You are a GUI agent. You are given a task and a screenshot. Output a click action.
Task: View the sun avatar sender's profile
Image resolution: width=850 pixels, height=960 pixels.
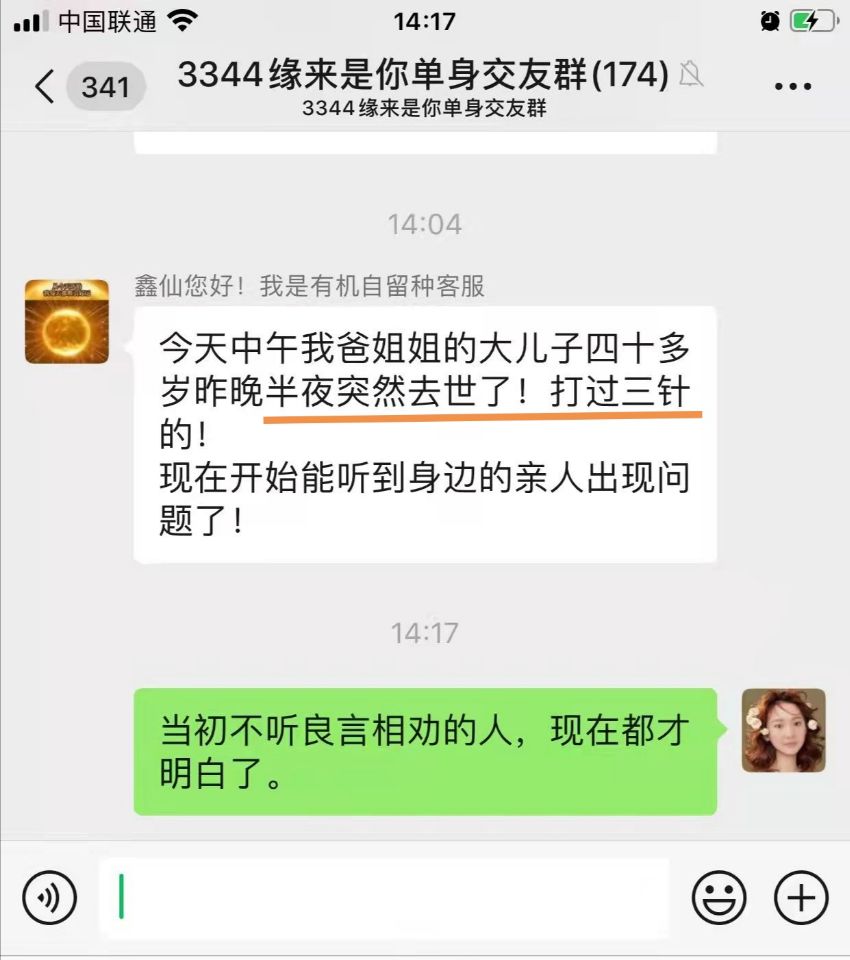(67, 321)
